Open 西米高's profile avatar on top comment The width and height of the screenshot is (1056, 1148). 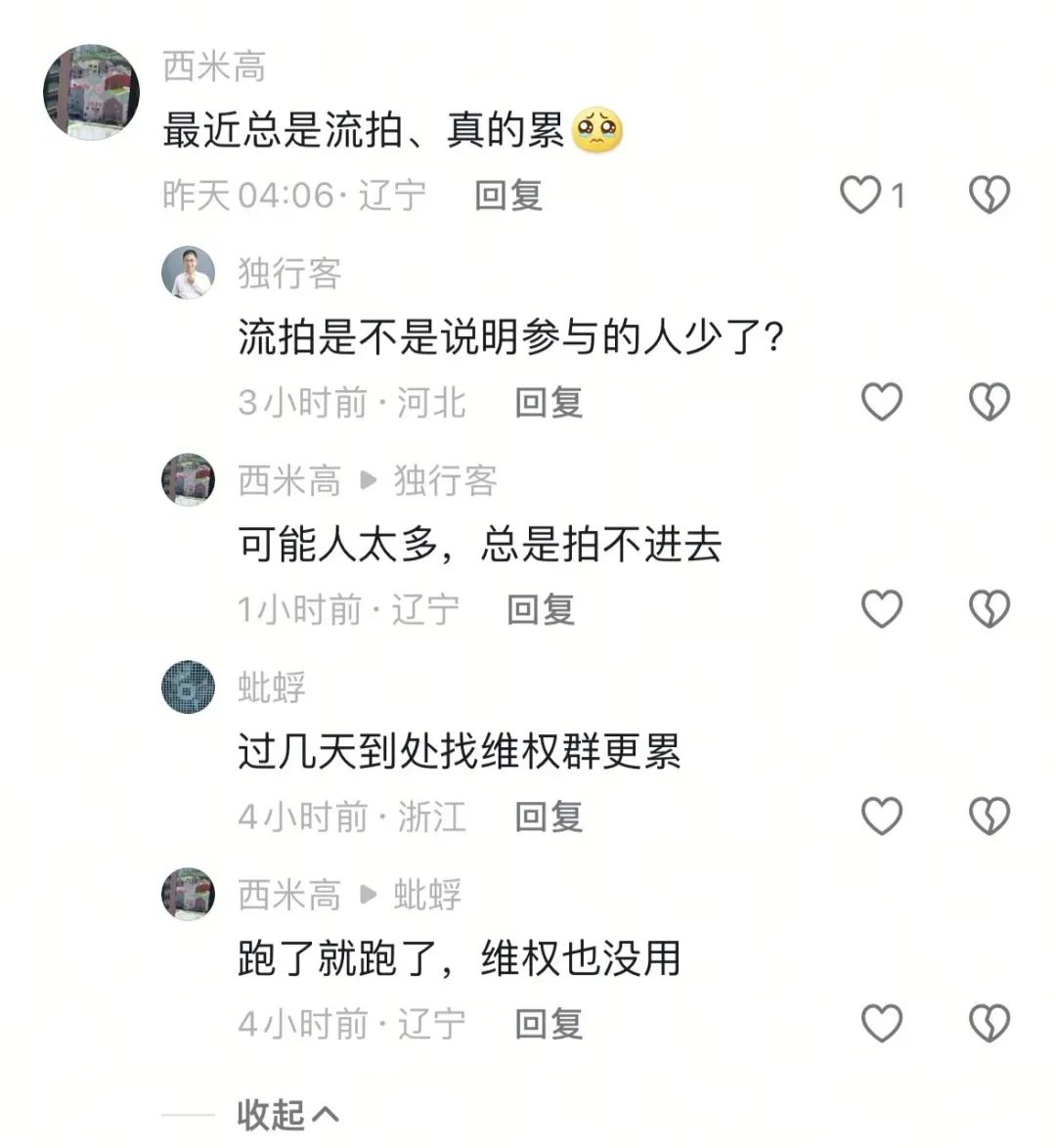click(x=91, y=92)
